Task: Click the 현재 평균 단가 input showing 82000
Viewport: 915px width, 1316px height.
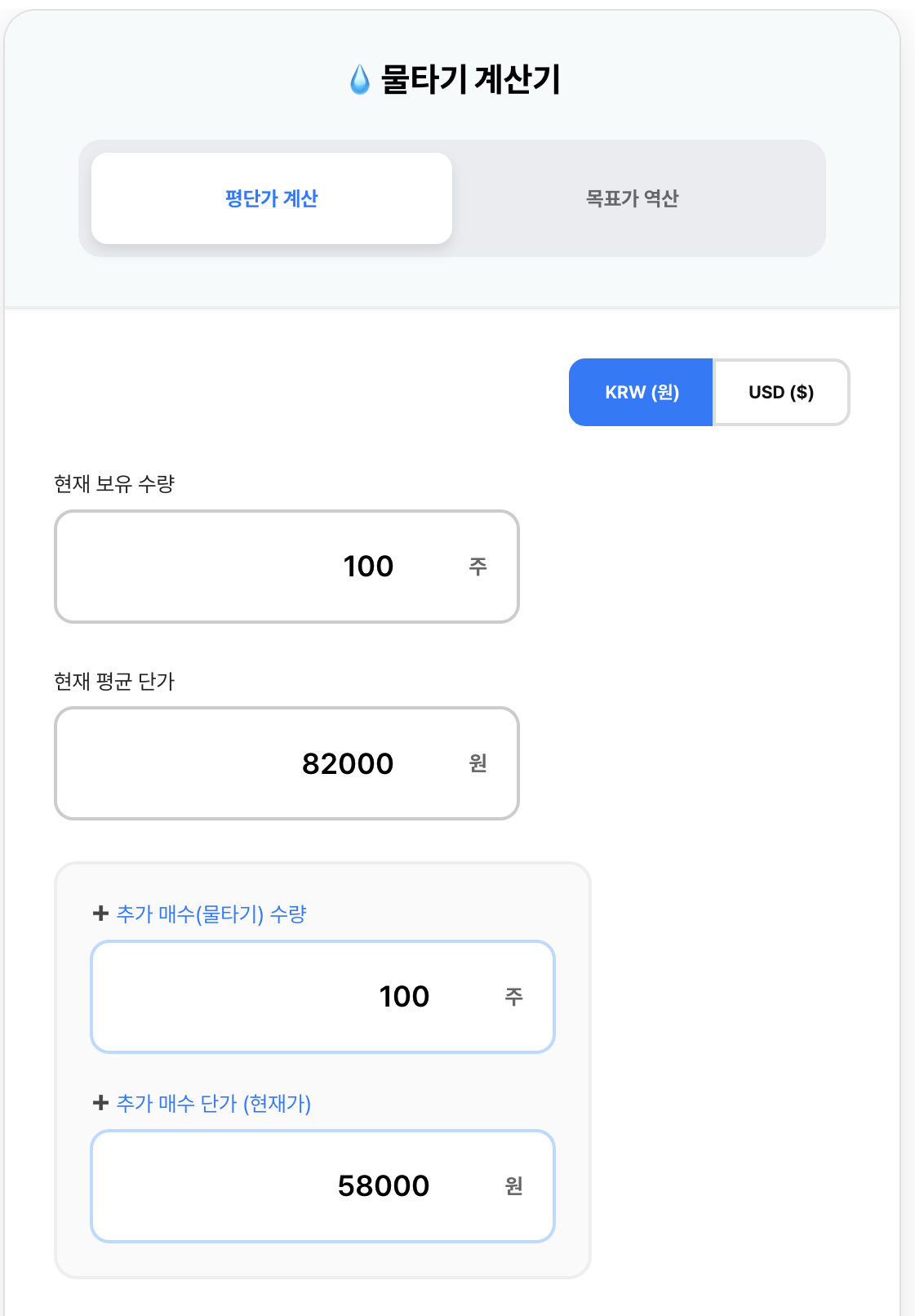Action: [286, 762]
